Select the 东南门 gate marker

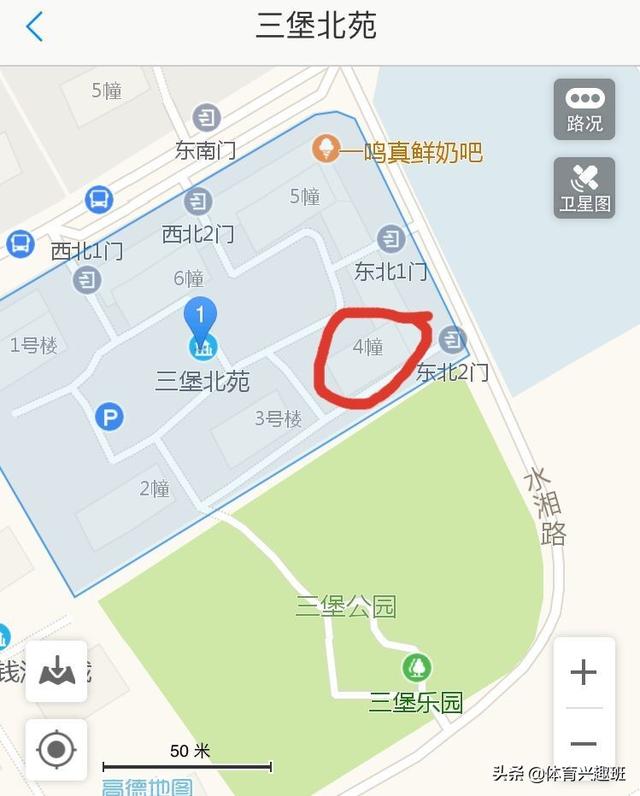click(x=207, y=117)
